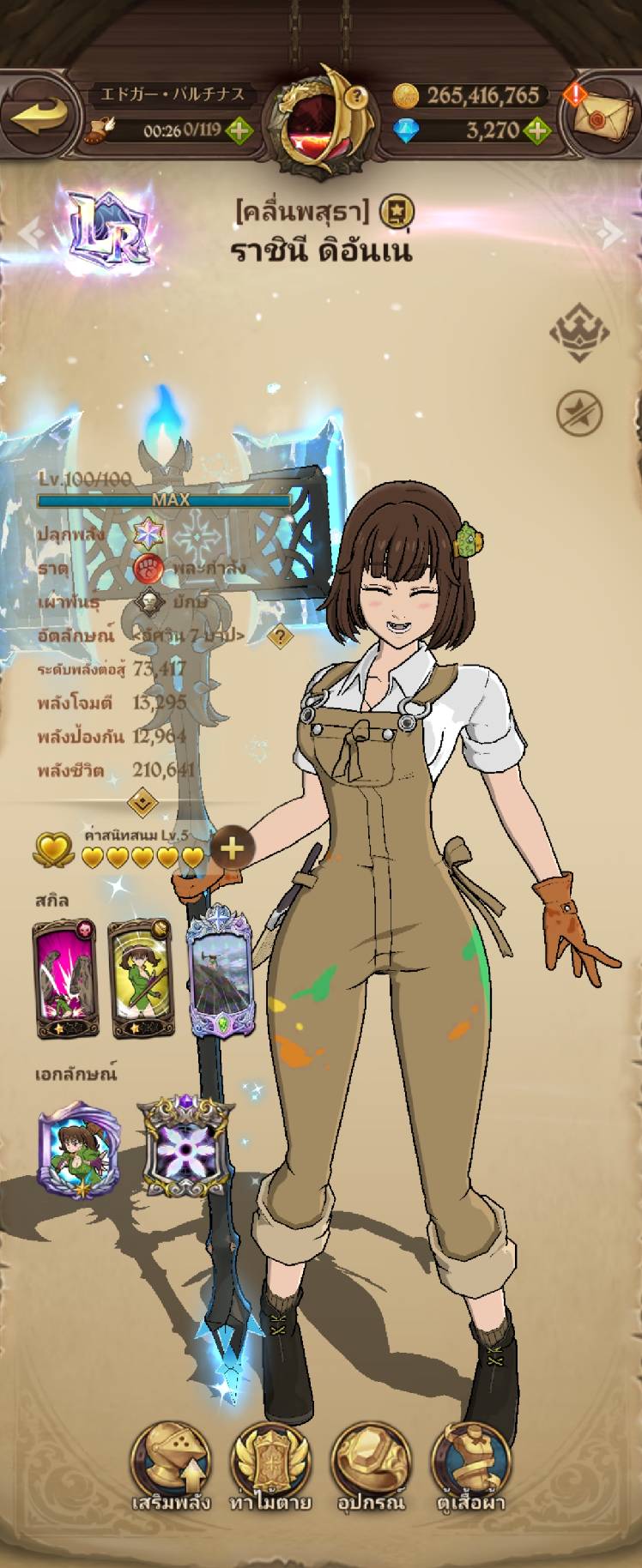Open the title badge next to คลื่นพสุธา
The image size is (642, 1568).
(396, 211)
